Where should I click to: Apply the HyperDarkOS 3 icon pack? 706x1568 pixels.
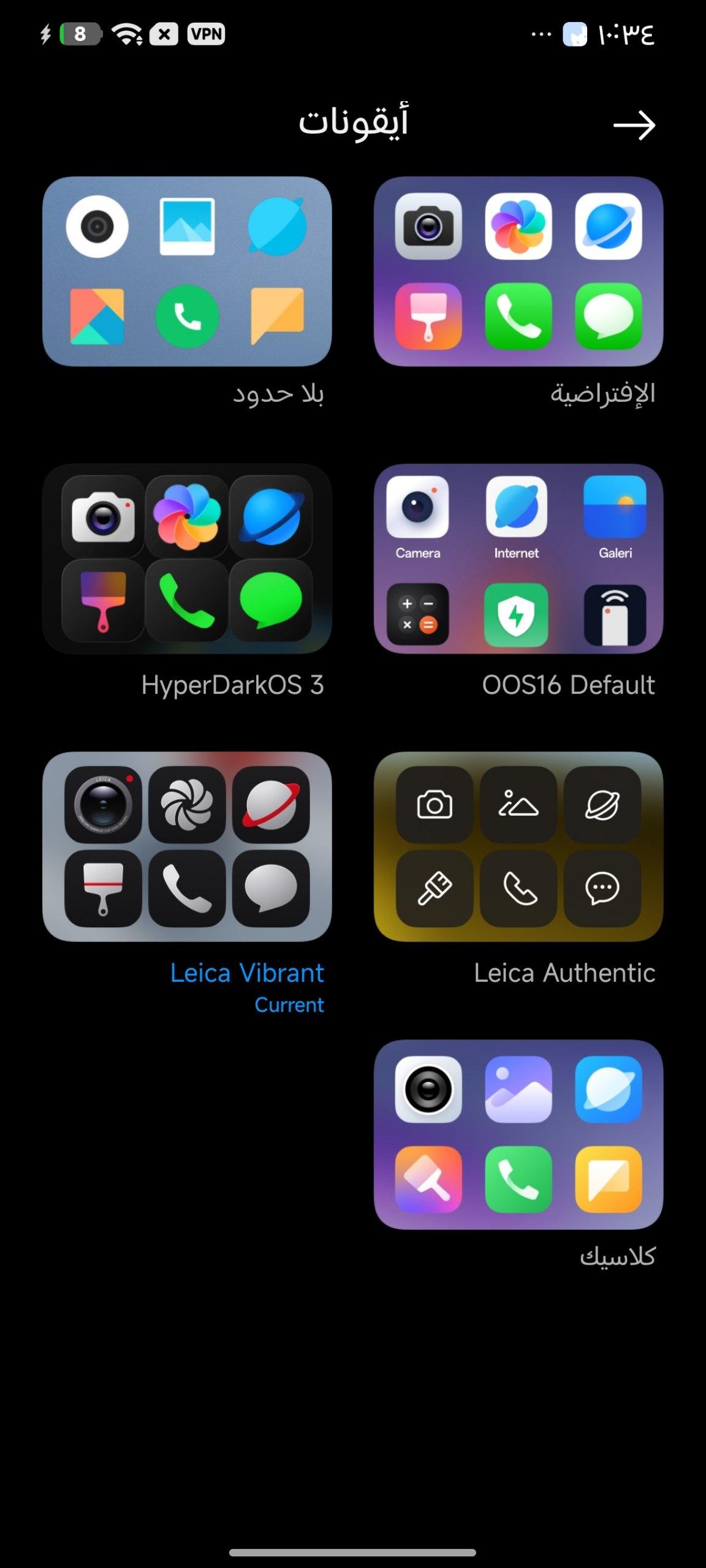pyautogui.click(x=187, y=559)
